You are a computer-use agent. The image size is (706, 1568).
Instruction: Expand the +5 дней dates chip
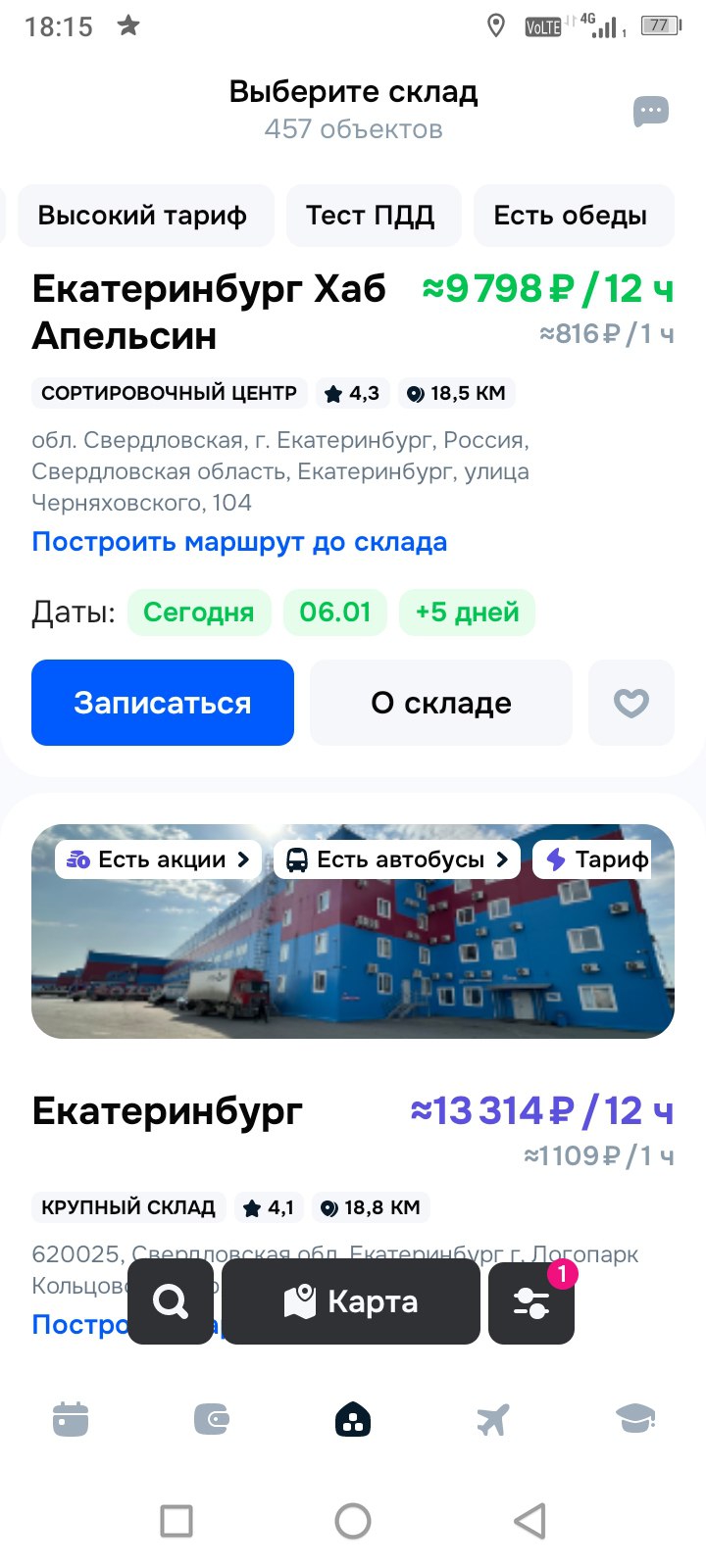coord(467,612)
